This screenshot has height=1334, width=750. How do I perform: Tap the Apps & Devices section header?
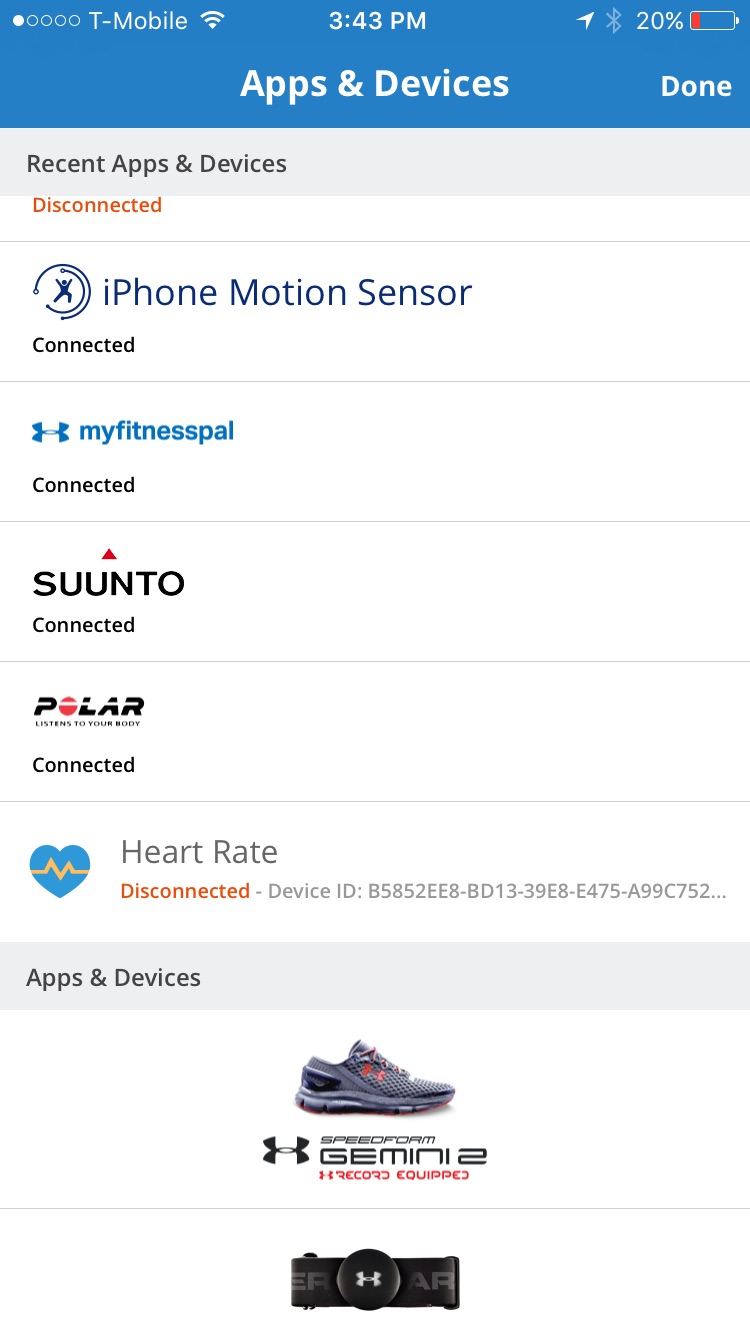coord(111,977)
